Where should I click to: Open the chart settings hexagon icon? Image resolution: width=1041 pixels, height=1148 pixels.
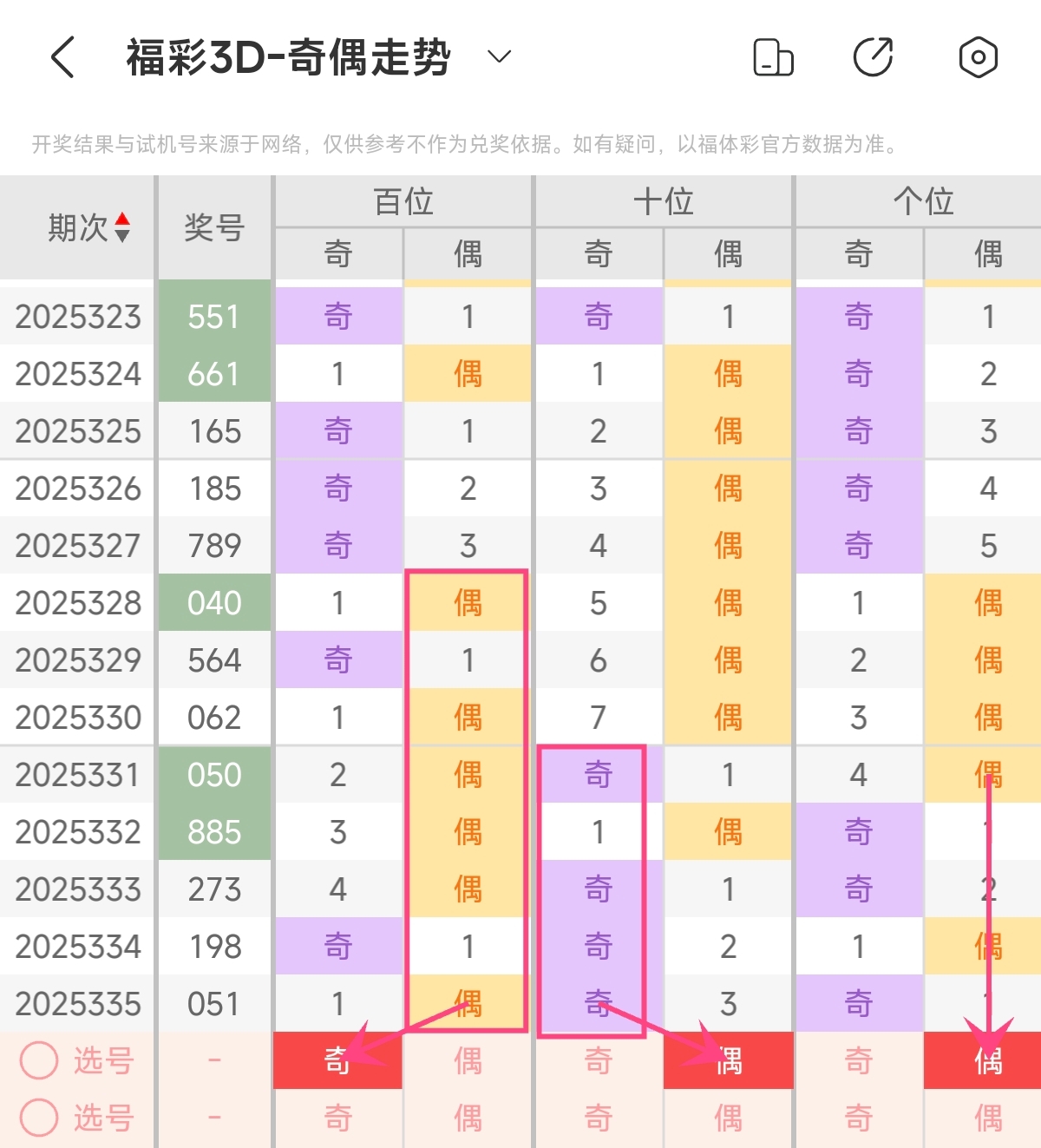[x=978, y=58]
